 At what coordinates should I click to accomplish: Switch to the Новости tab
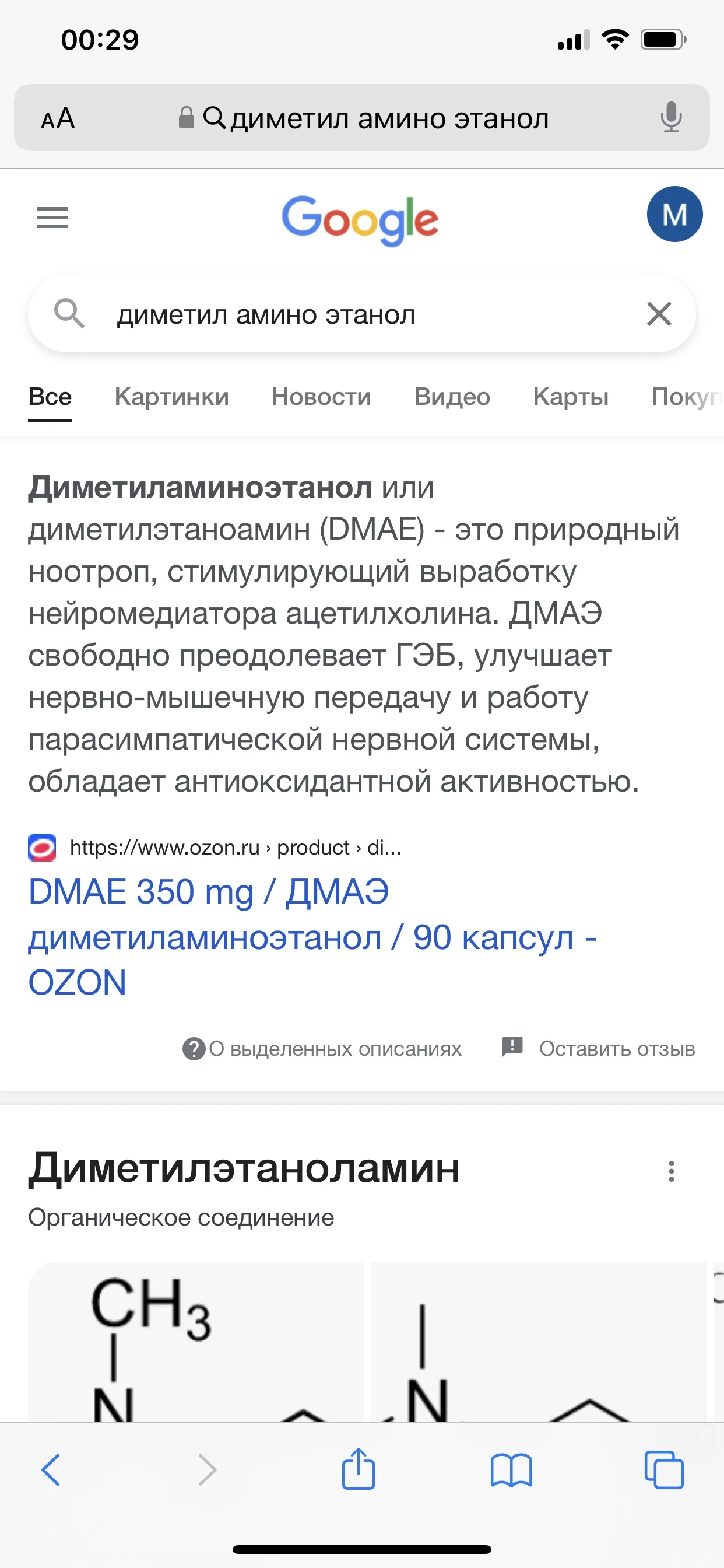[x=321, y=396]
